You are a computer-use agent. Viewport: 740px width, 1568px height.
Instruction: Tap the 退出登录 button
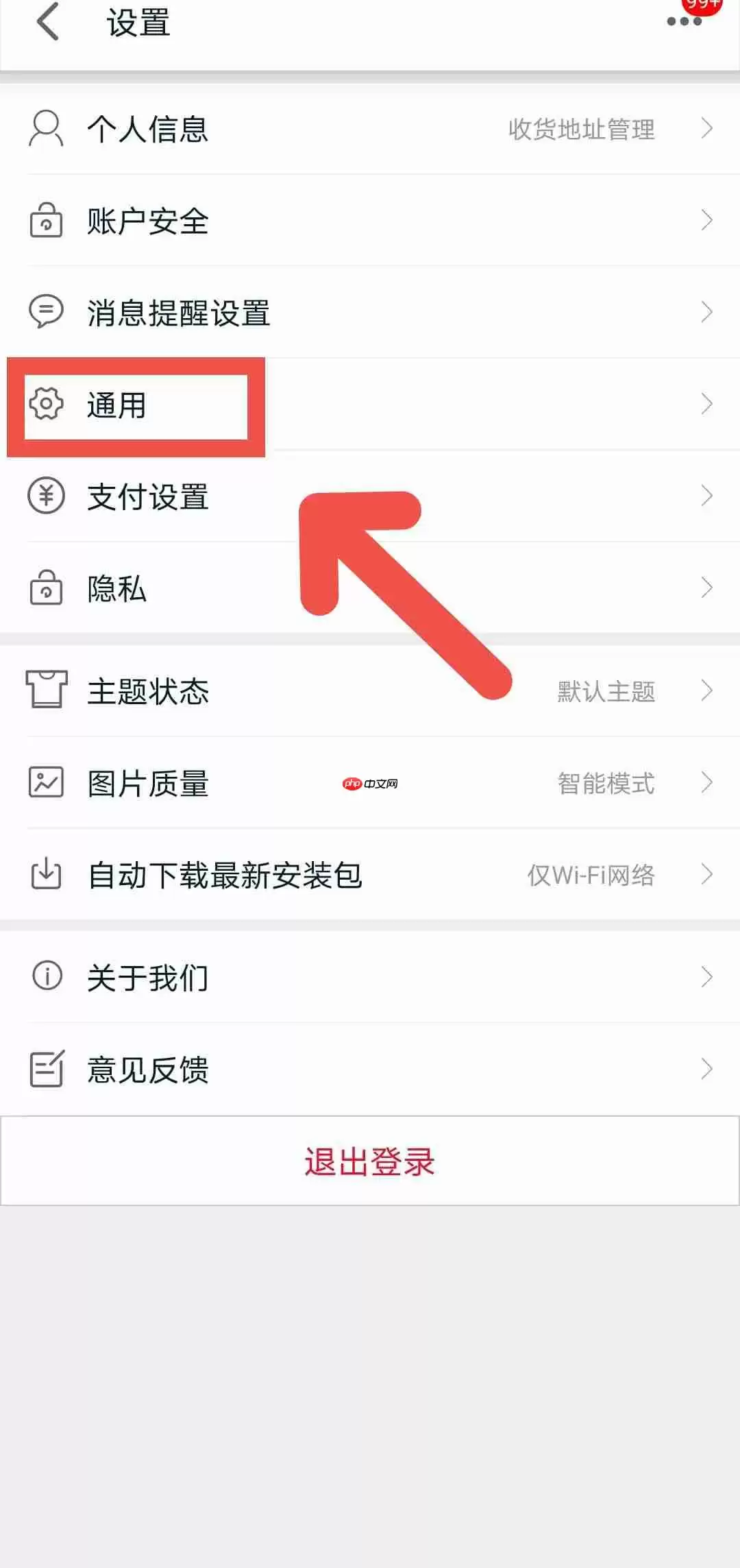[370, 1161]
